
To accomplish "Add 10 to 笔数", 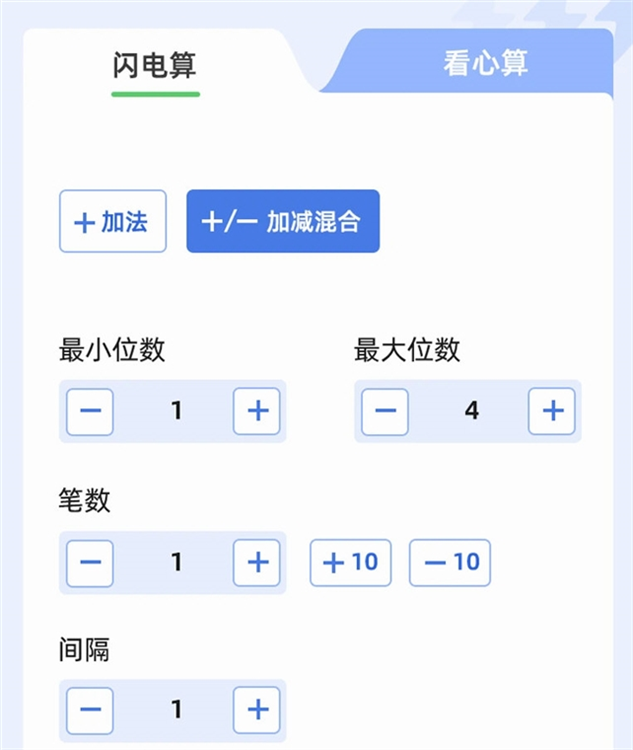I will [350, 562].
